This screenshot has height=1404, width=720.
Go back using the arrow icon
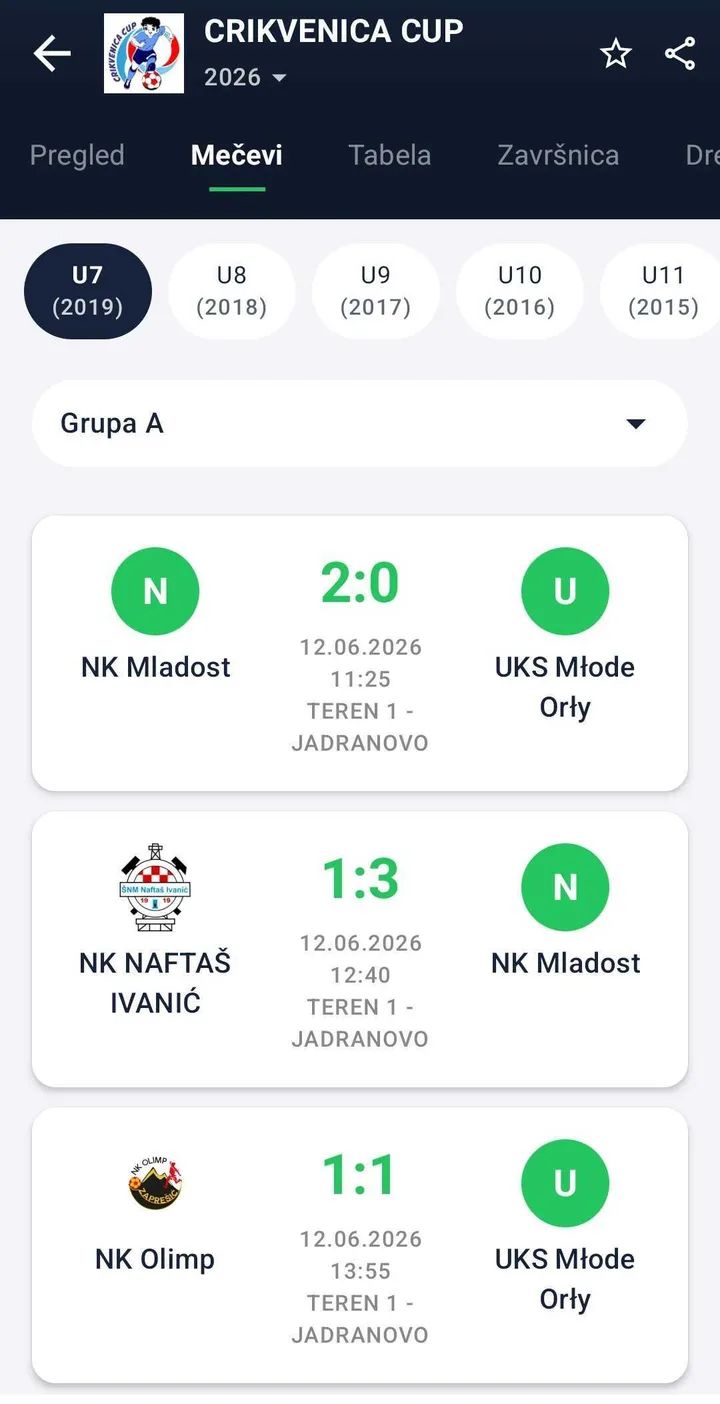(x=52, y=54)
